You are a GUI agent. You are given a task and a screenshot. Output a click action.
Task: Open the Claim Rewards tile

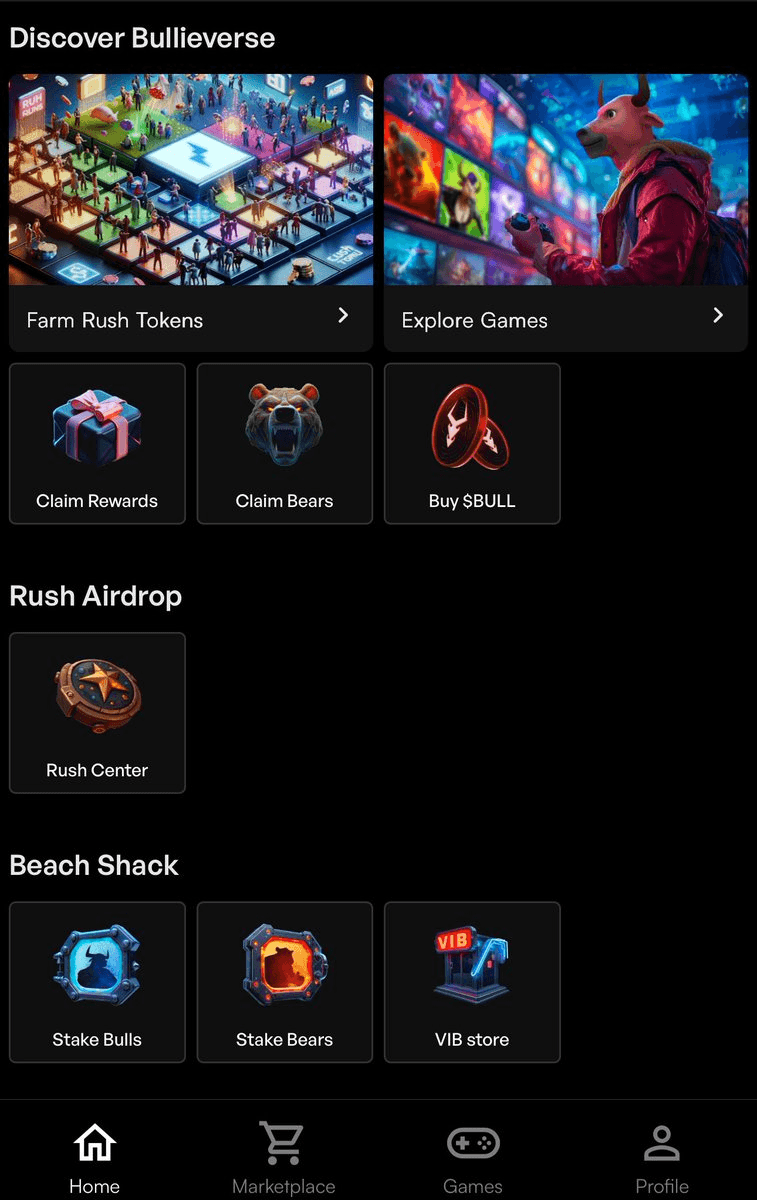click(97, 443)
